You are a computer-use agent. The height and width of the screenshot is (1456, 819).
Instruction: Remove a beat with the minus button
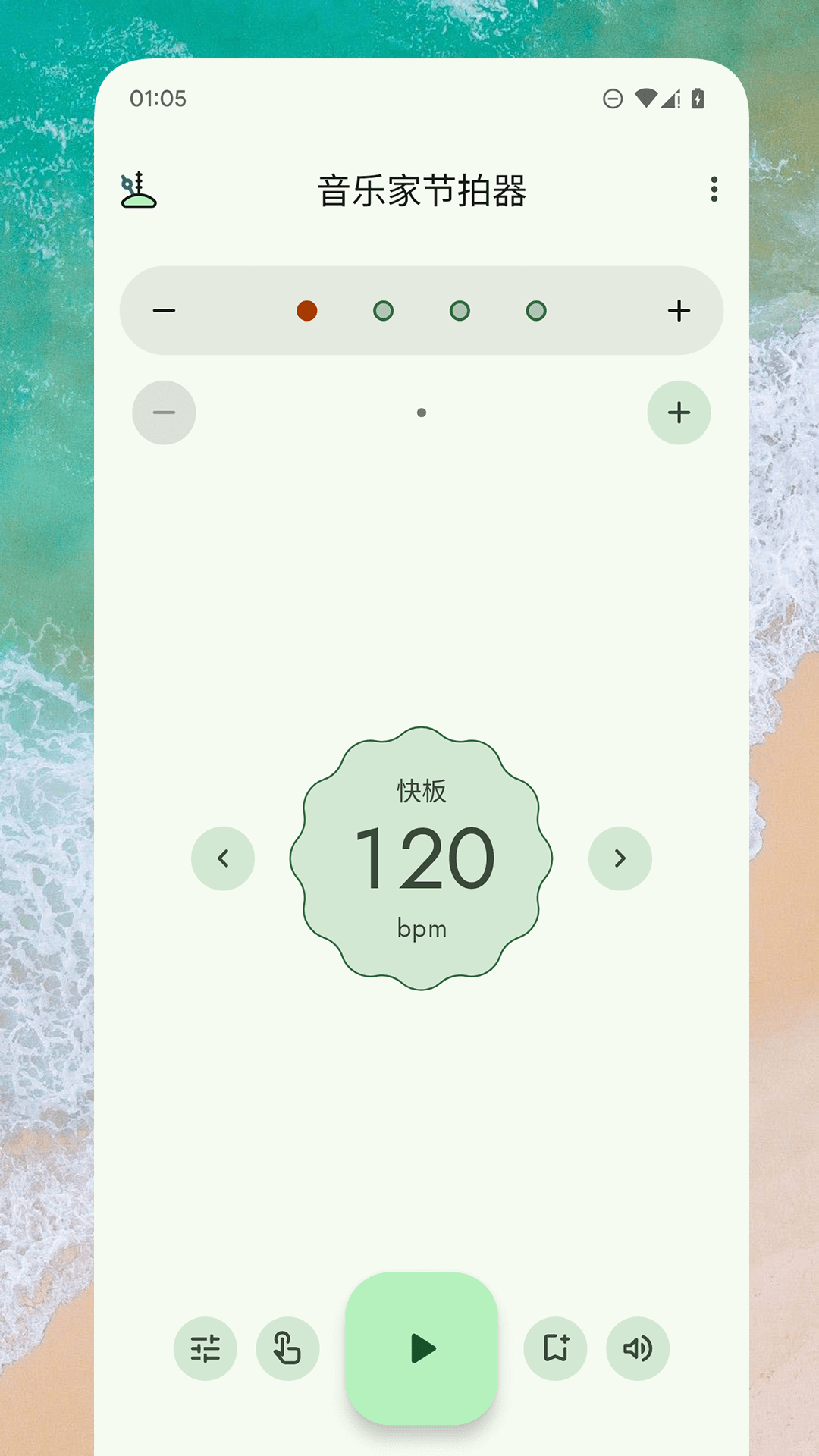(164, 311)
